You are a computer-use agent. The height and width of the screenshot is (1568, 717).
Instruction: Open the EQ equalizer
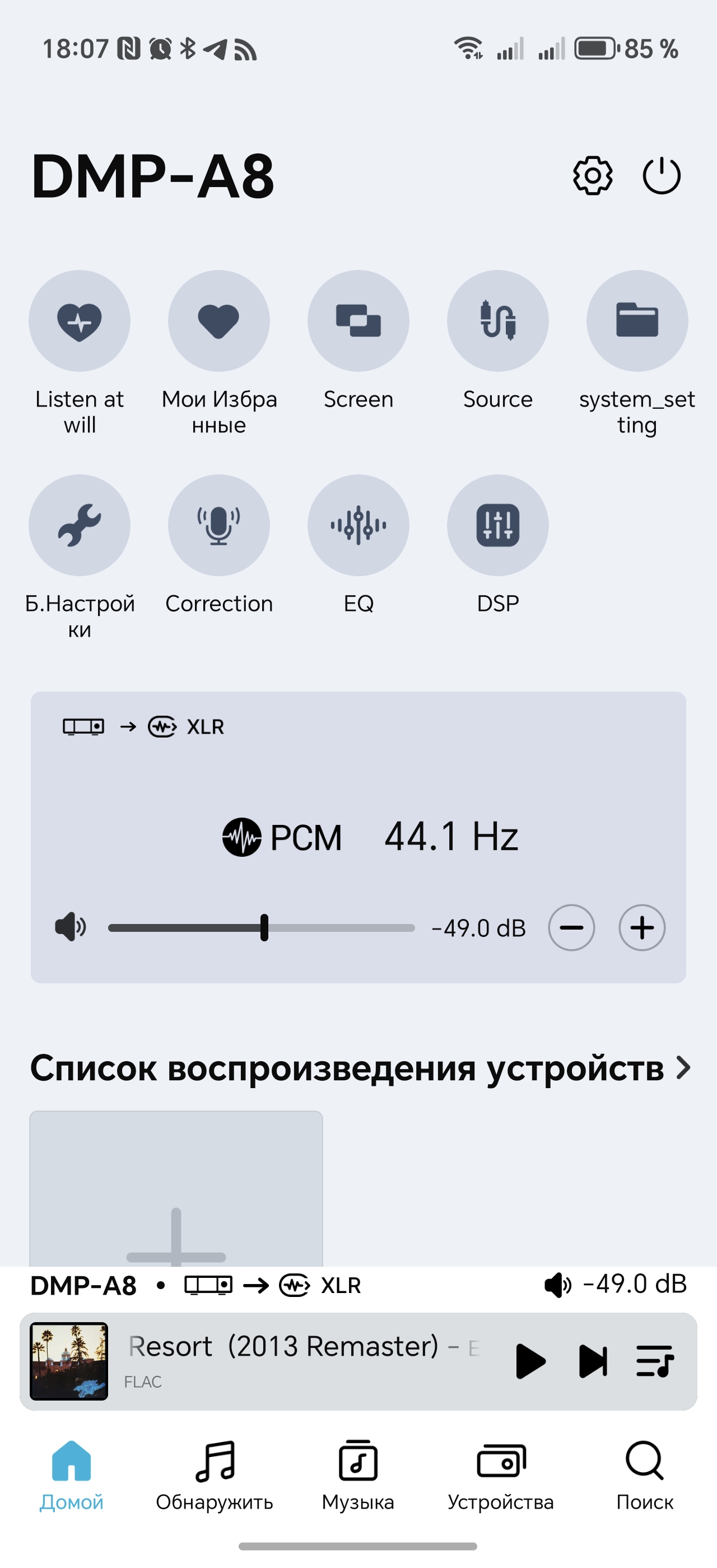[x=358, y=525]
